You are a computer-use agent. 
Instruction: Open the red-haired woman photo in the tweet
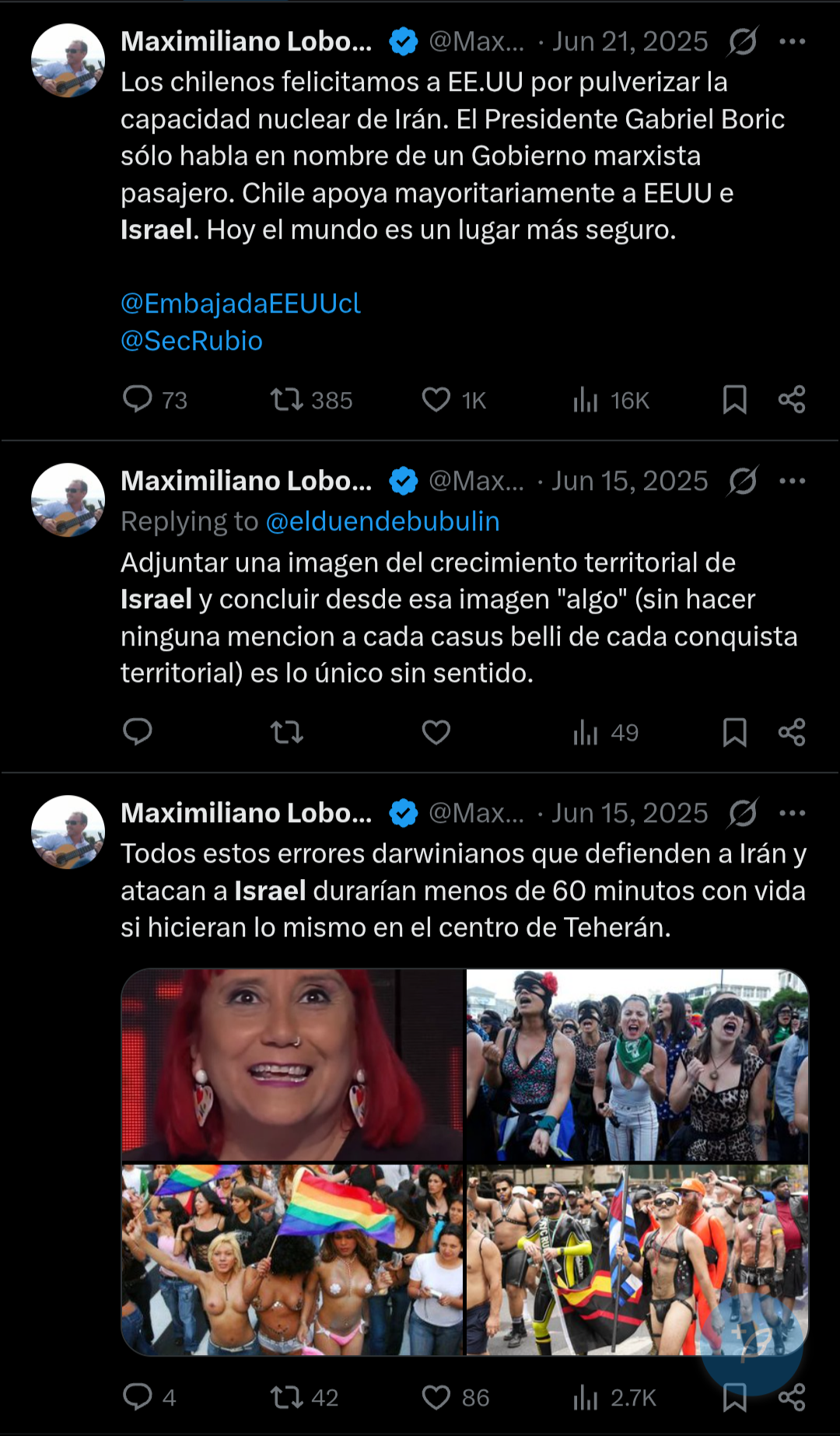point(292,1064)
